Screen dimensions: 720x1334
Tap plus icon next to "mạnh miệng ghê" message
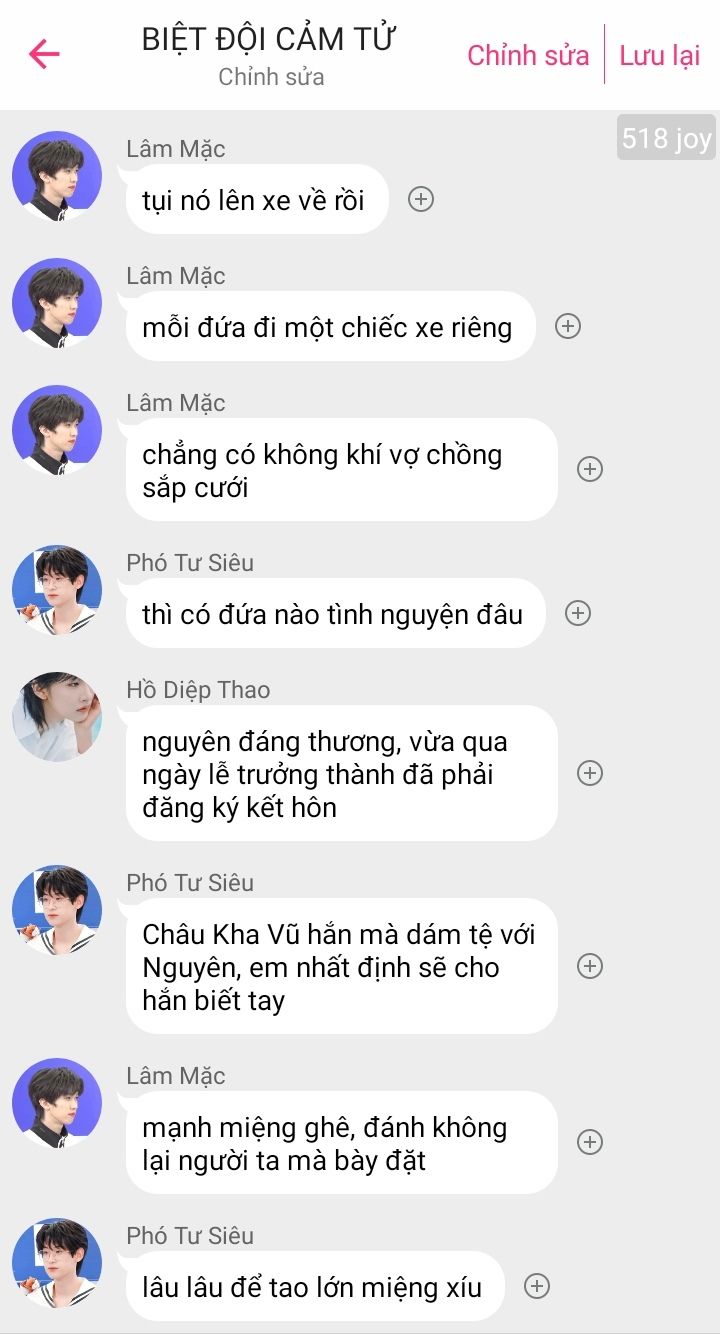[590, 1142]
